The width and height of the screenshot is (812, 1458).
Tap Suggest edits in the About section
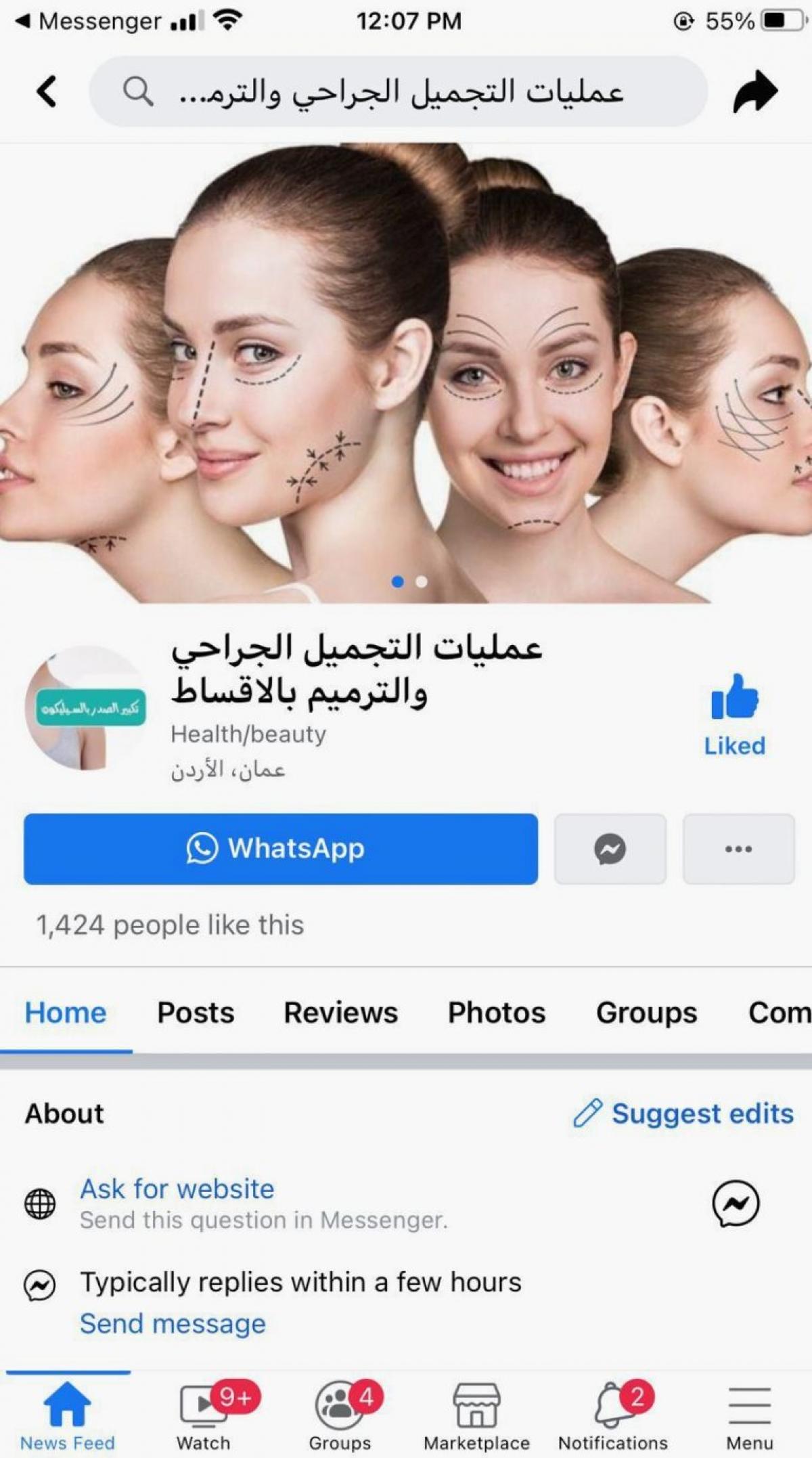click(683, 1113)
